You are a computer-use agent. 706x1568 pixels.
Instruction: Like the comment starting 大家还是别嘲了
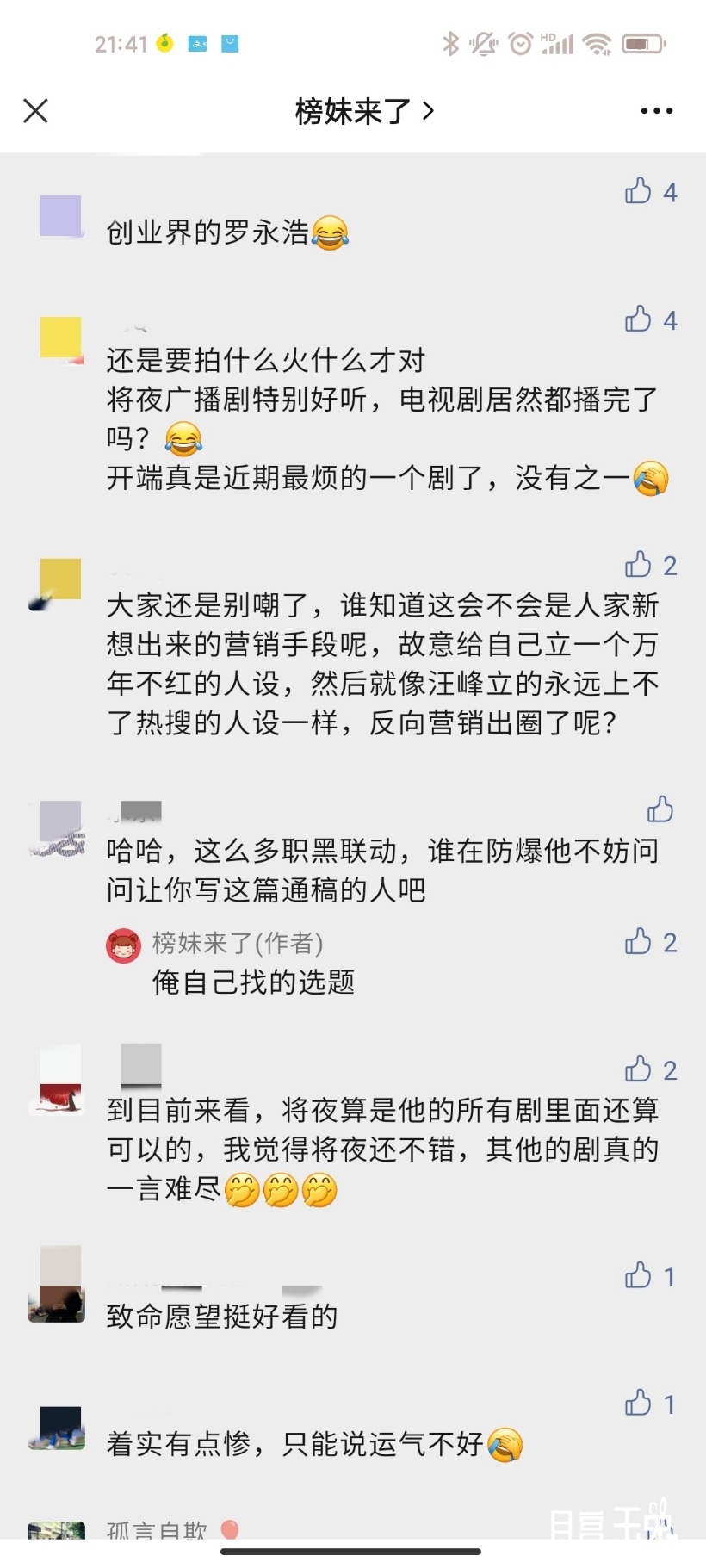(650, 565)
